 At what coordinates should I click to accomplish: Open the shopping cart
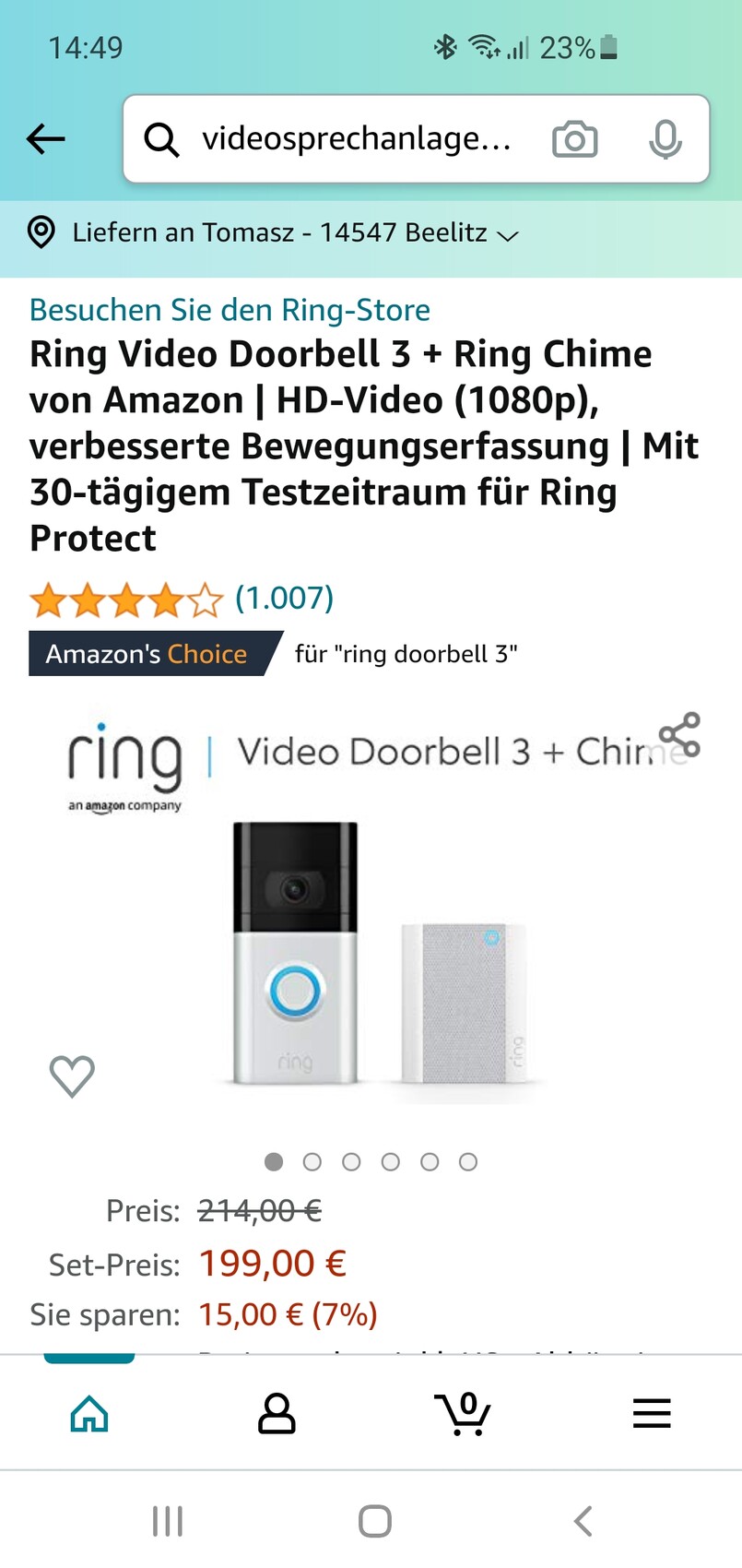(x=463, y=1413)
